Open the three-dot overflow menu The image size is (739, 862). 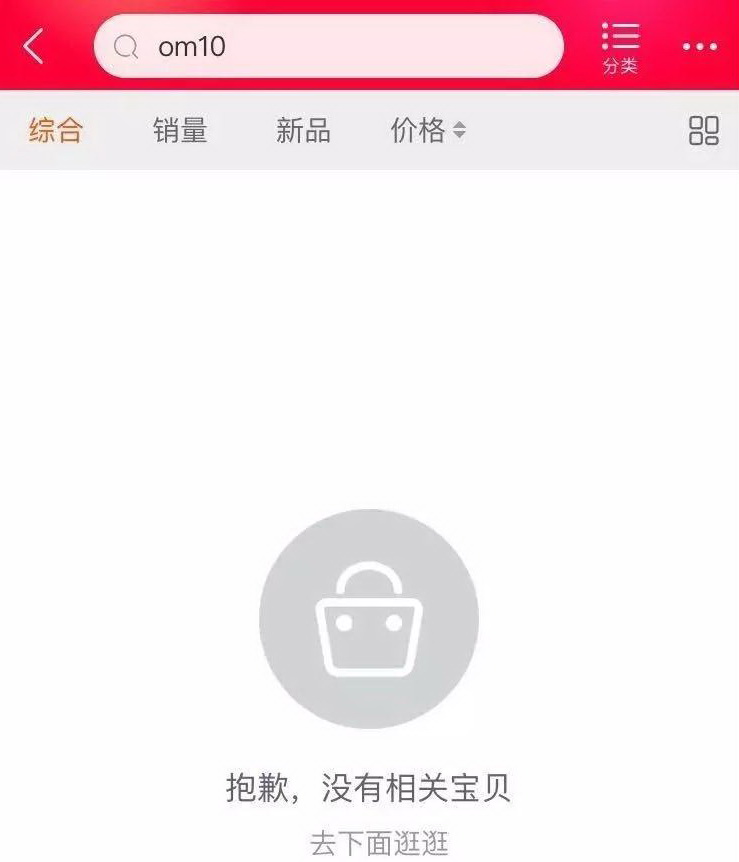[x=699, y=47]
